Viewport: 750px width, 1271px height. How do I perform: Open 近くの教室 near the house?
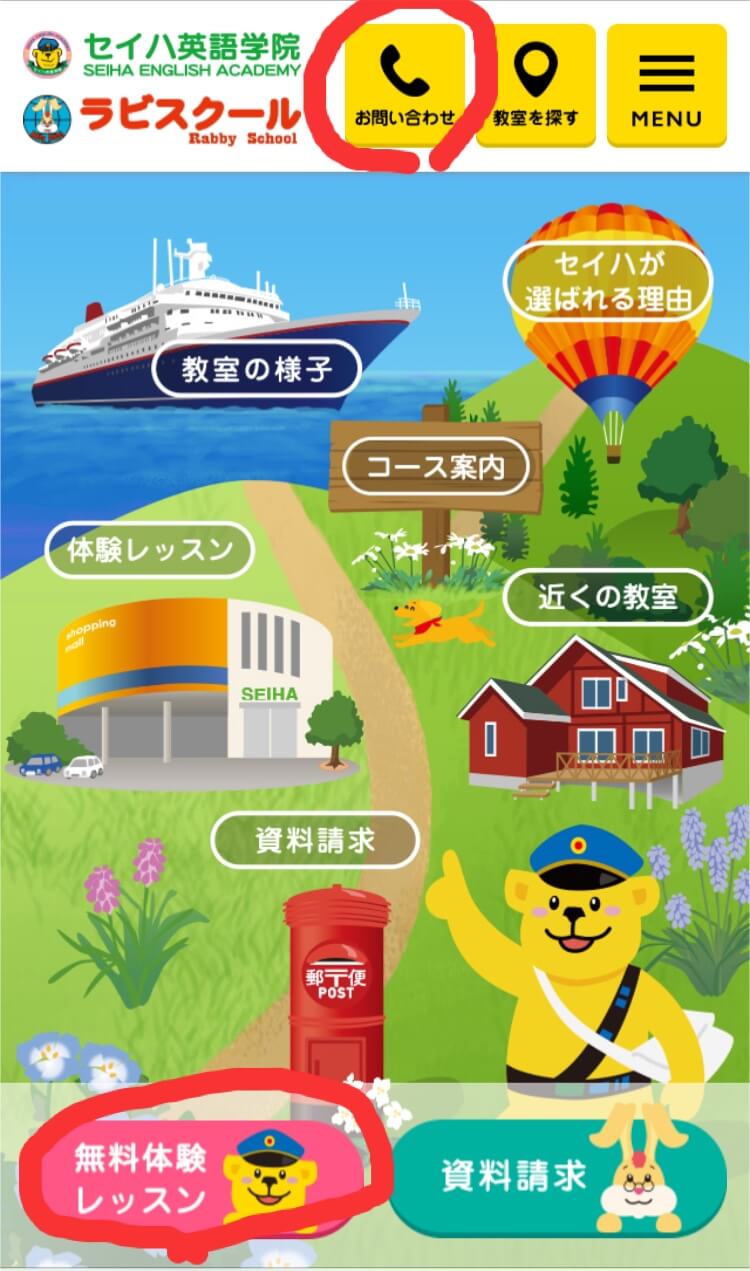coord(608,597)
